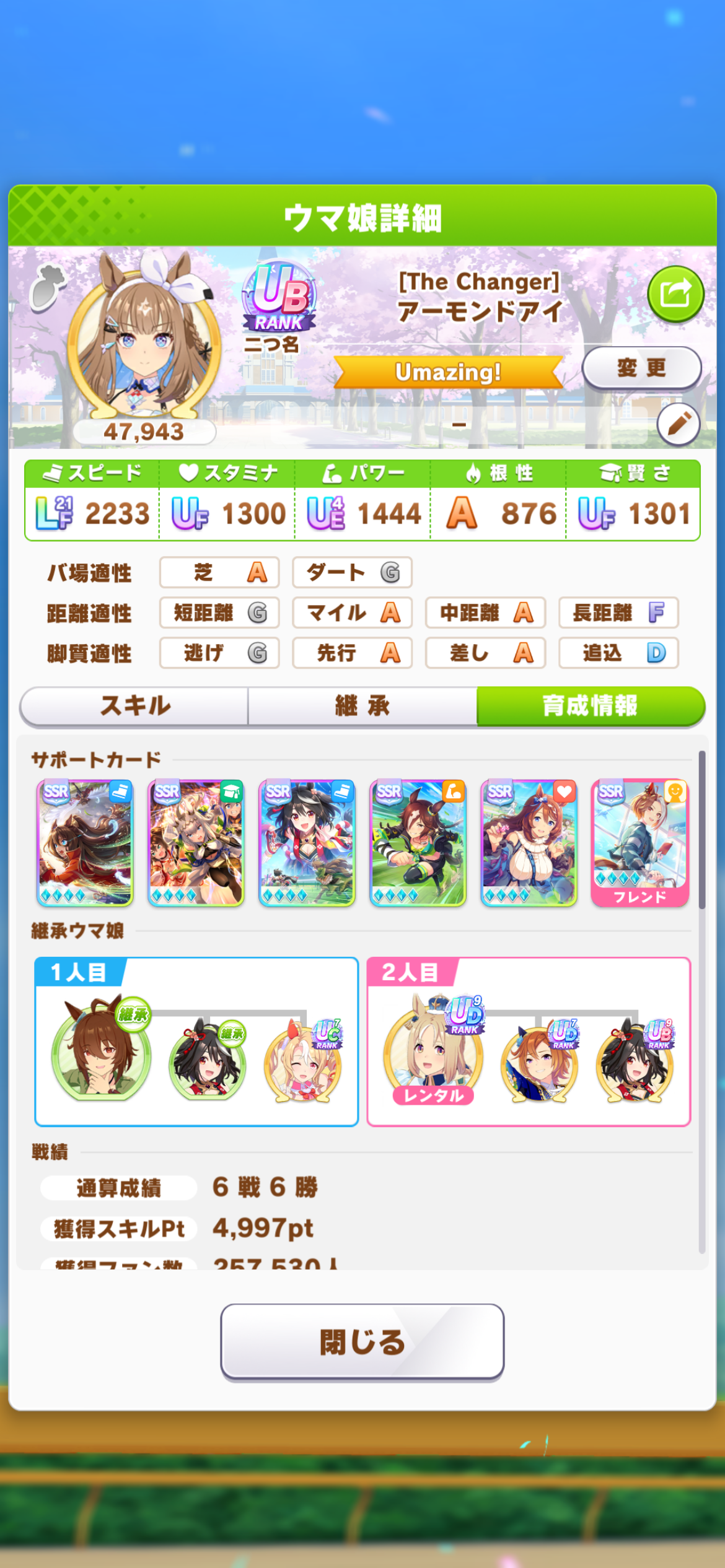Tap the 変更 button
This screenshot has width=725, height=1568.
tap(641, 368)
